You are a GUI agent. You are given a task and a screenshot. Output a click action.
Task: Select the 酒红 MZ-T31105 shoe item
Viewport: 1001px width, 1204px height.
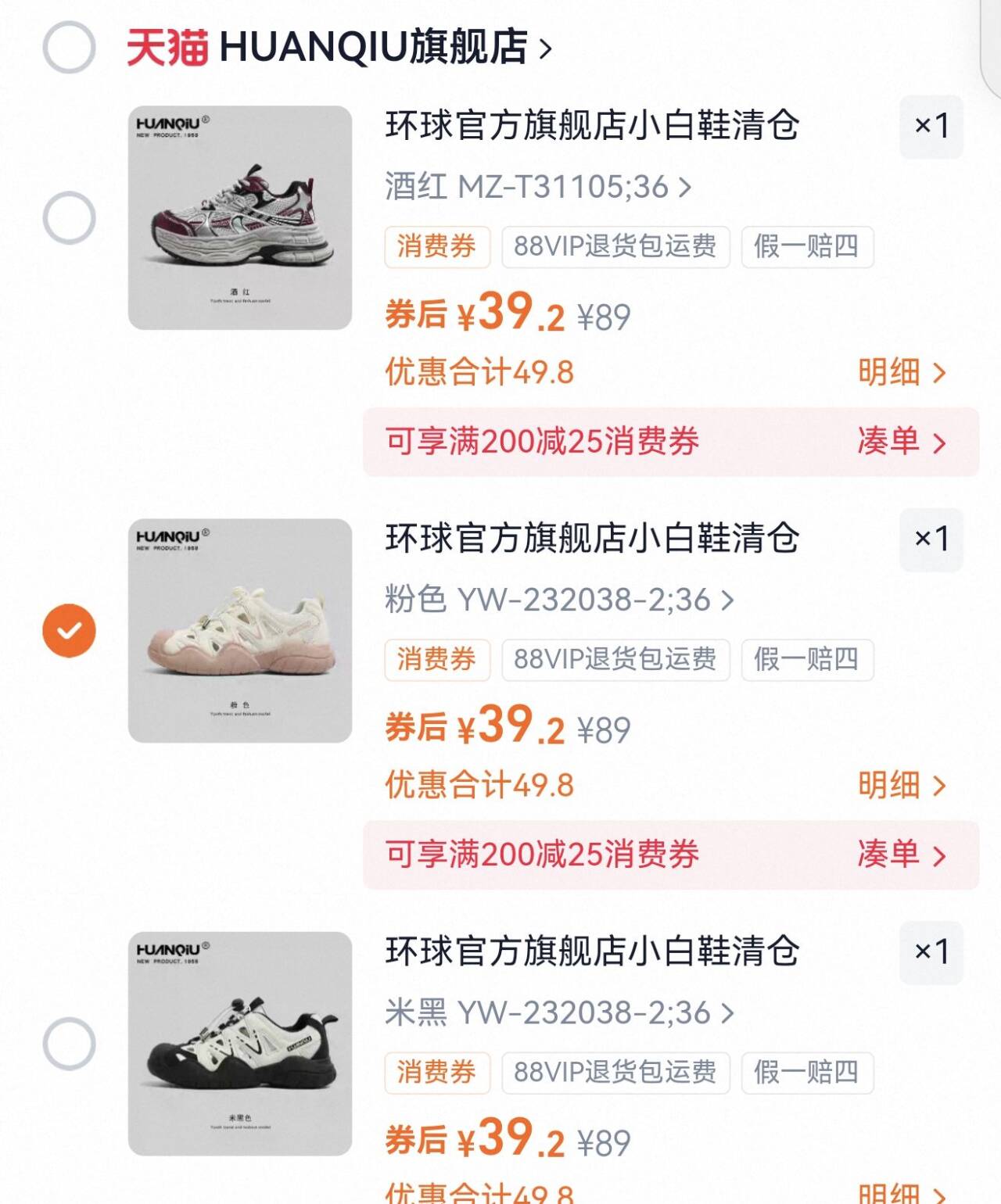pos(69,217)
